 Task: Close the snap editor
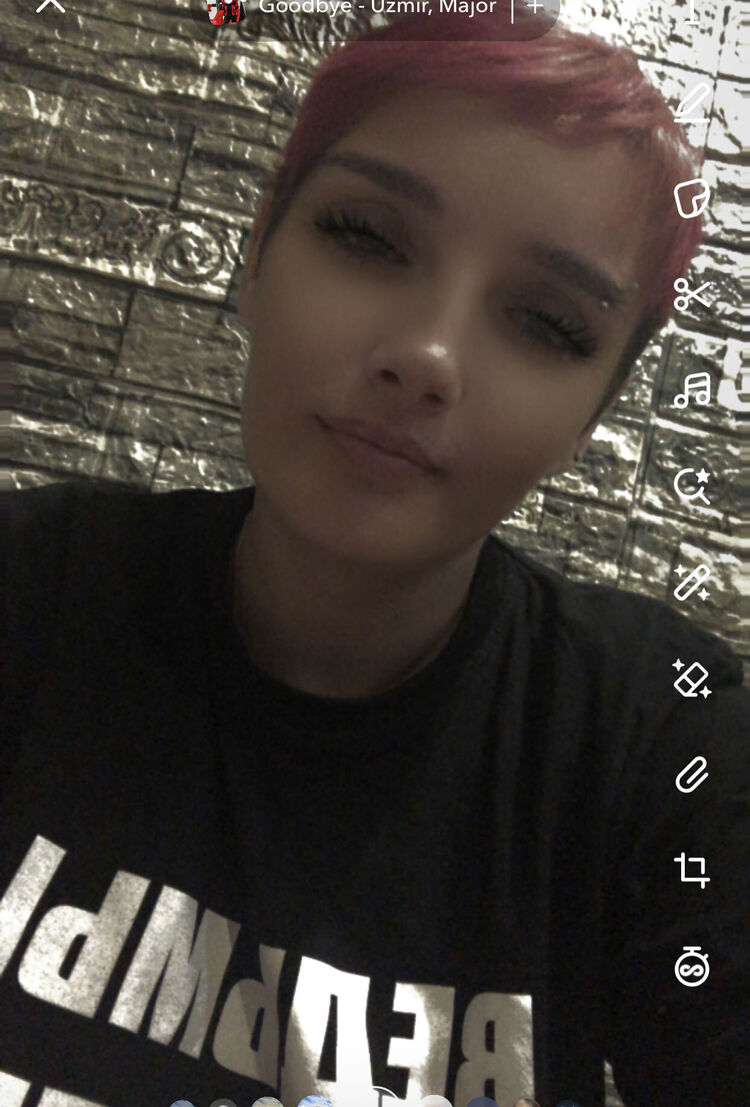click(50, 6)
